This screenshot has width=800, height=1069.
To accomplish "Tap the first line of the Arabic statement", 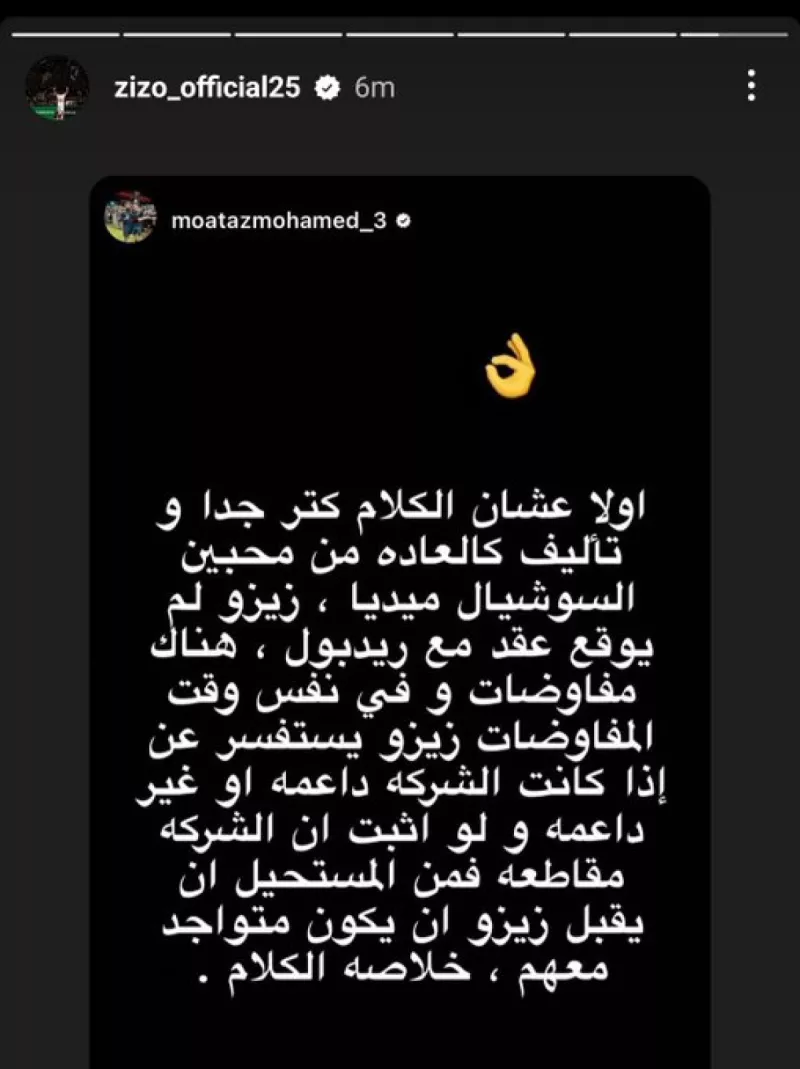I will tap(400, 504).
